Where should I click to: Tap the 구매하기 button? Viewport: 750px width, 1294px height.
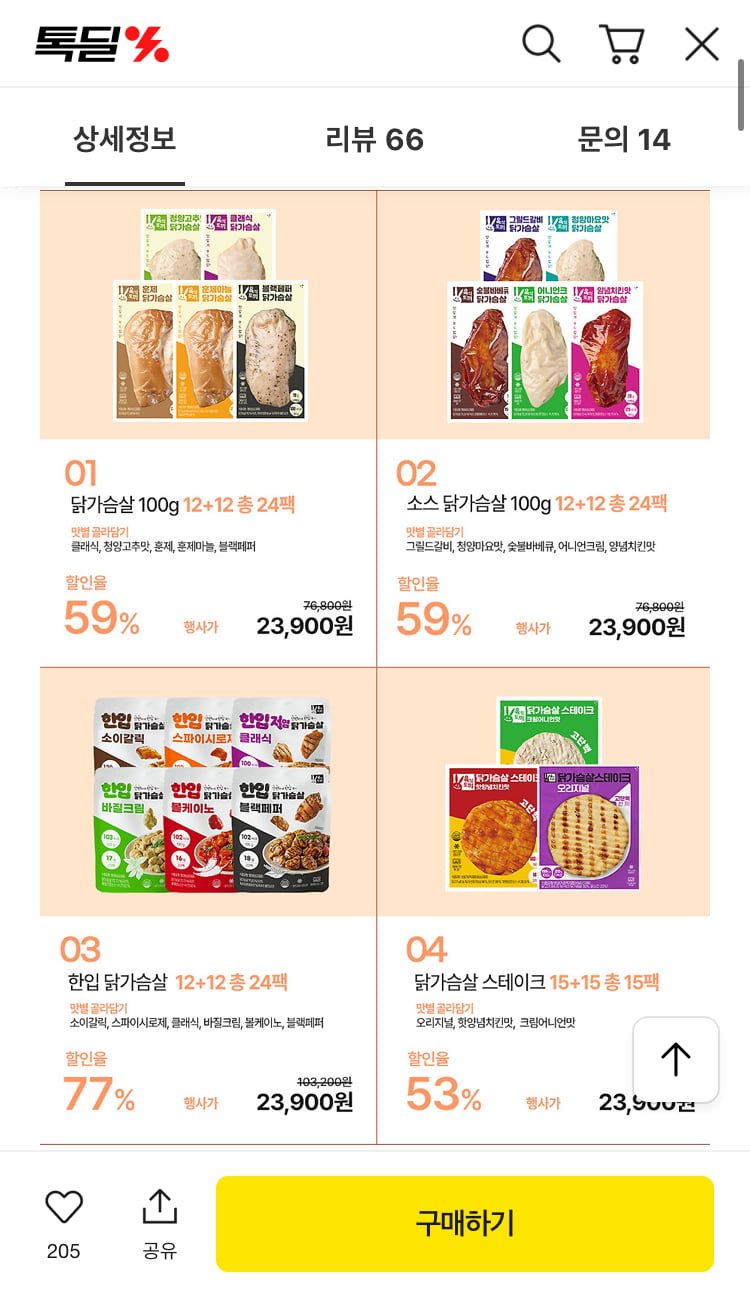coord(465,1223)
